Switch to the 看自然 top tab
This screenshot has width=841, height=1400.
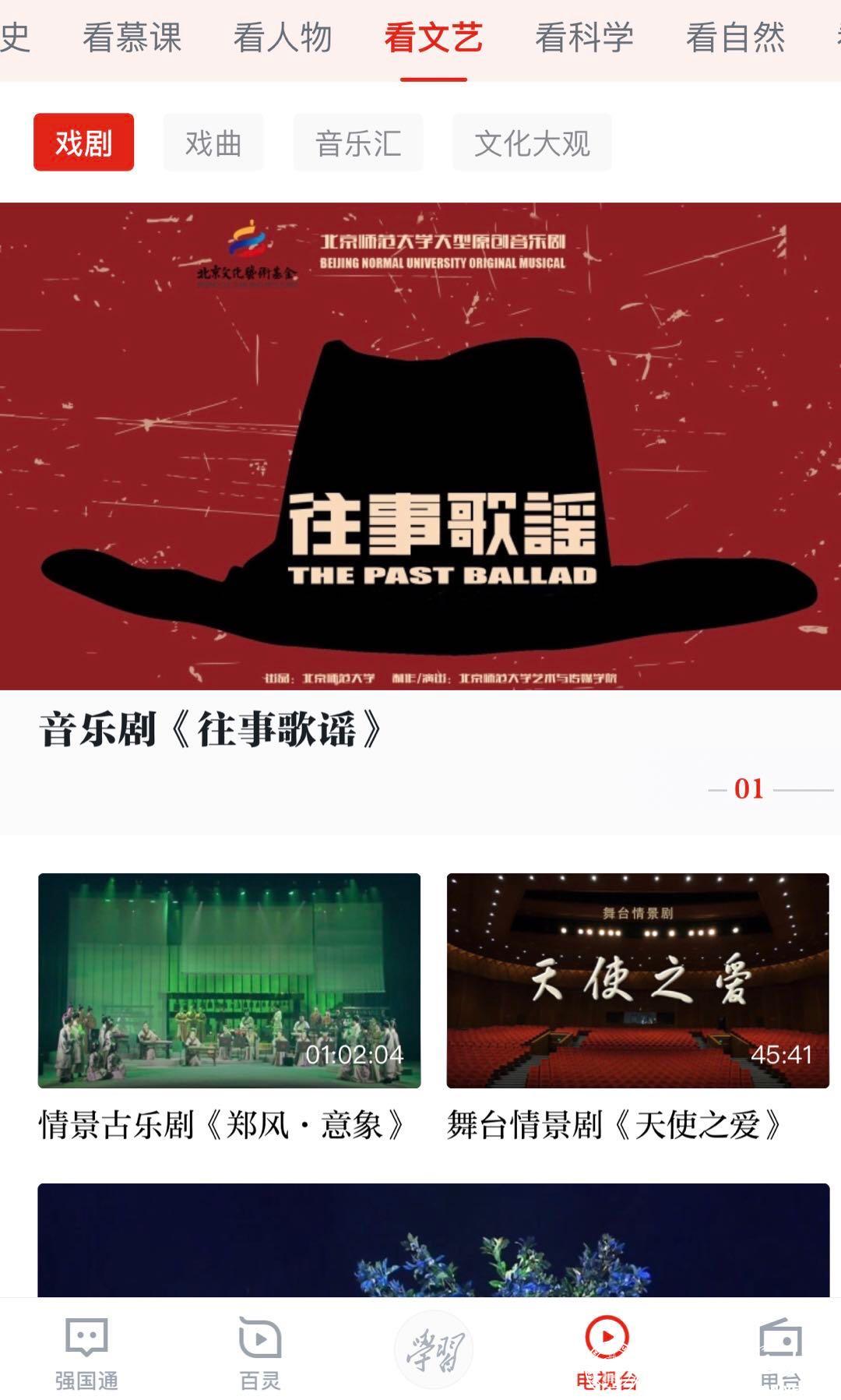click(735, 37)
